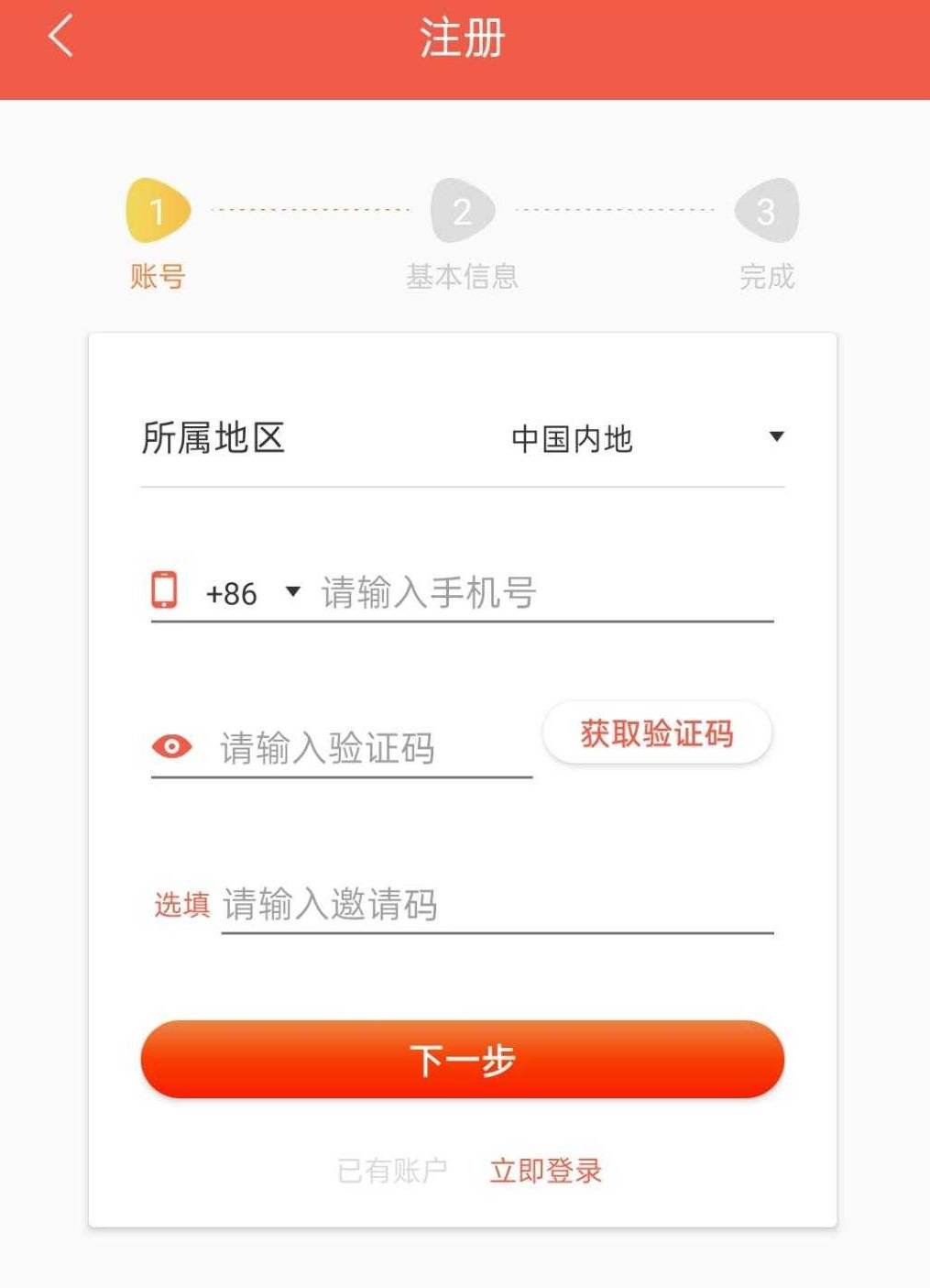Click the dropdown arrow next to 中国内地
This screenshot has height=1288, width=930.
777,436
